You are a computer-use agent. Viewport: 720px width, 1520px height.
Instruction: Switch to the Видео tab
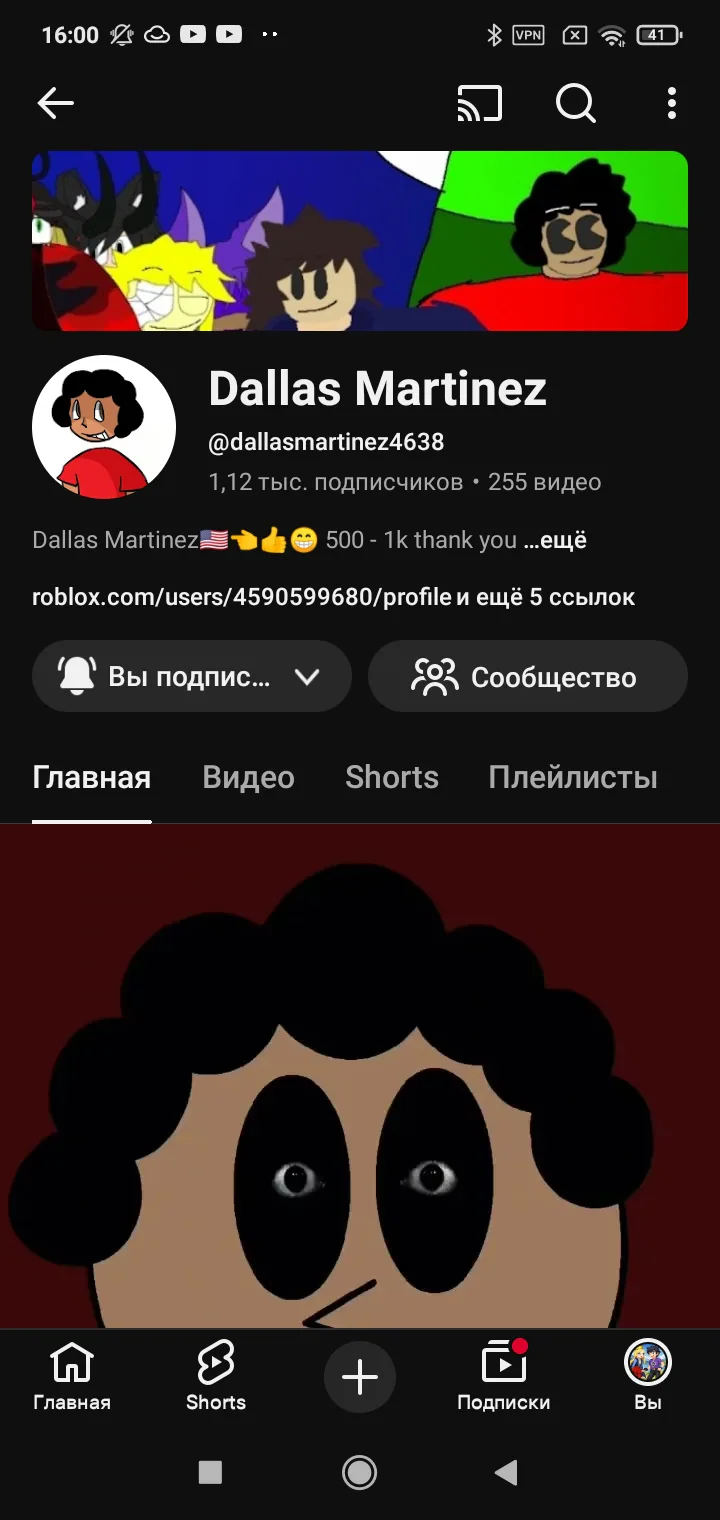(x=248, y=777)
